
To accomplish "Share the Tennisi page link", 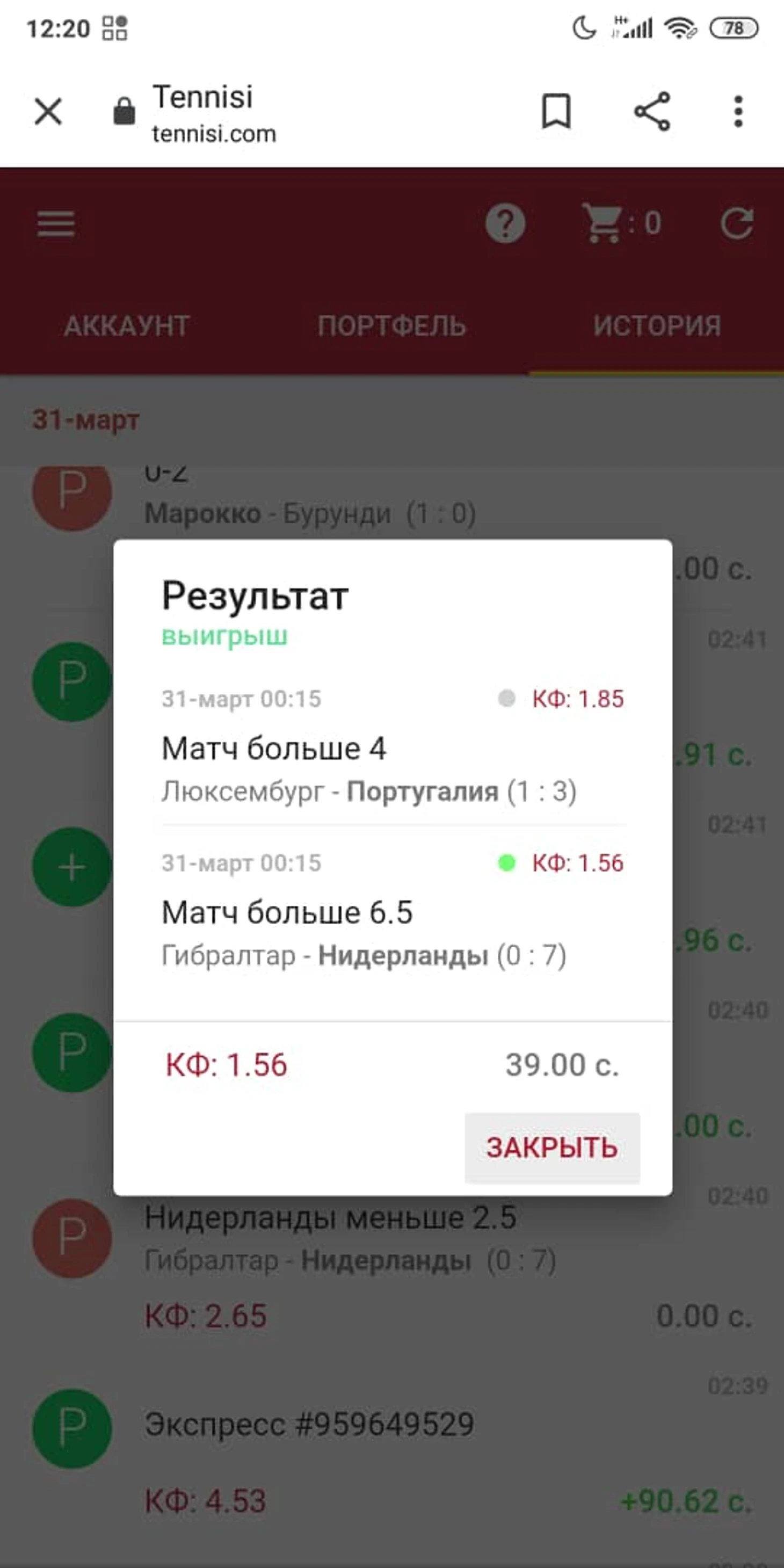I will click(652, 112).
